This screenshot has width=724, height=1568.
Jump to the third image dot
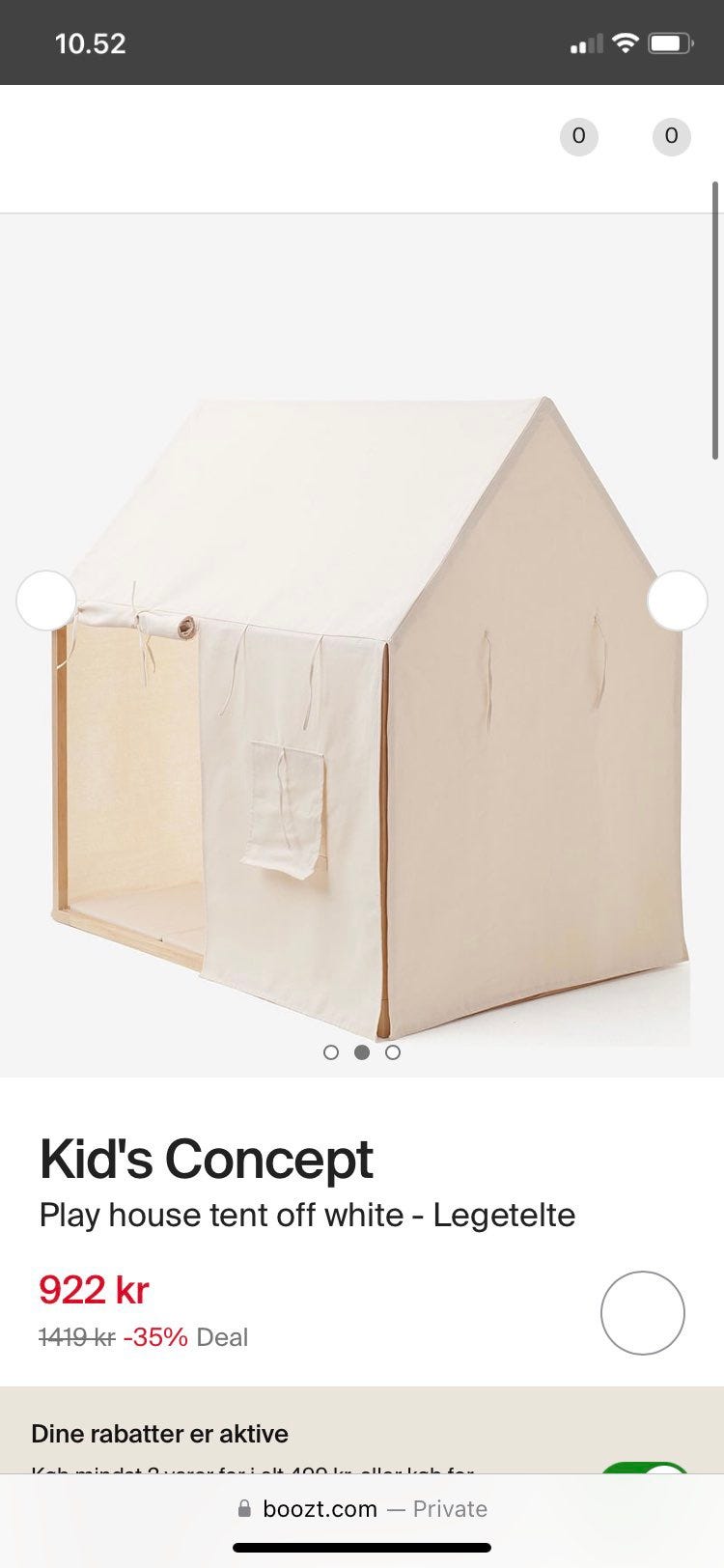[393, 1052]
